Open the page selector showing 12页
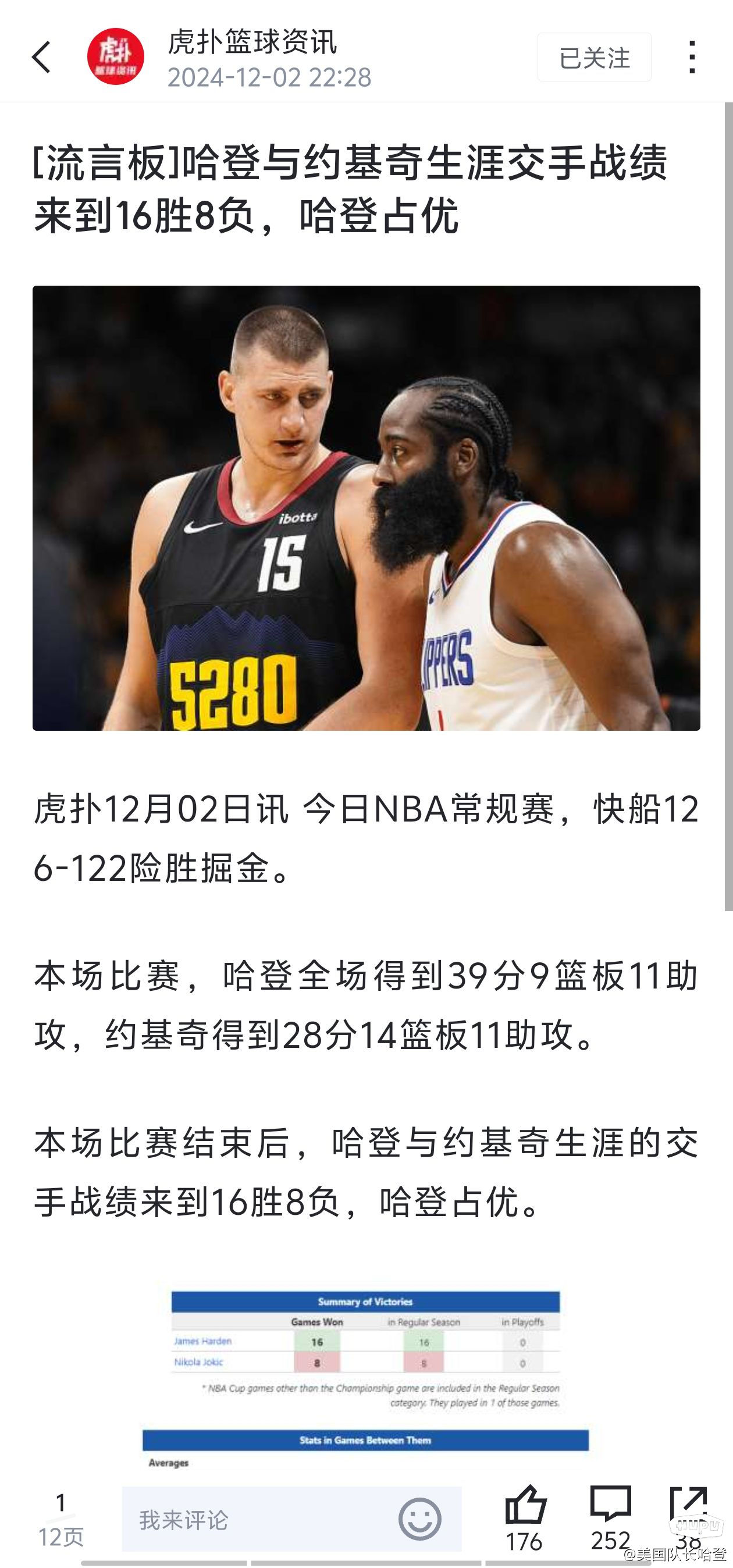This screenshot has height=1568, width=733. coord(61,1520)
